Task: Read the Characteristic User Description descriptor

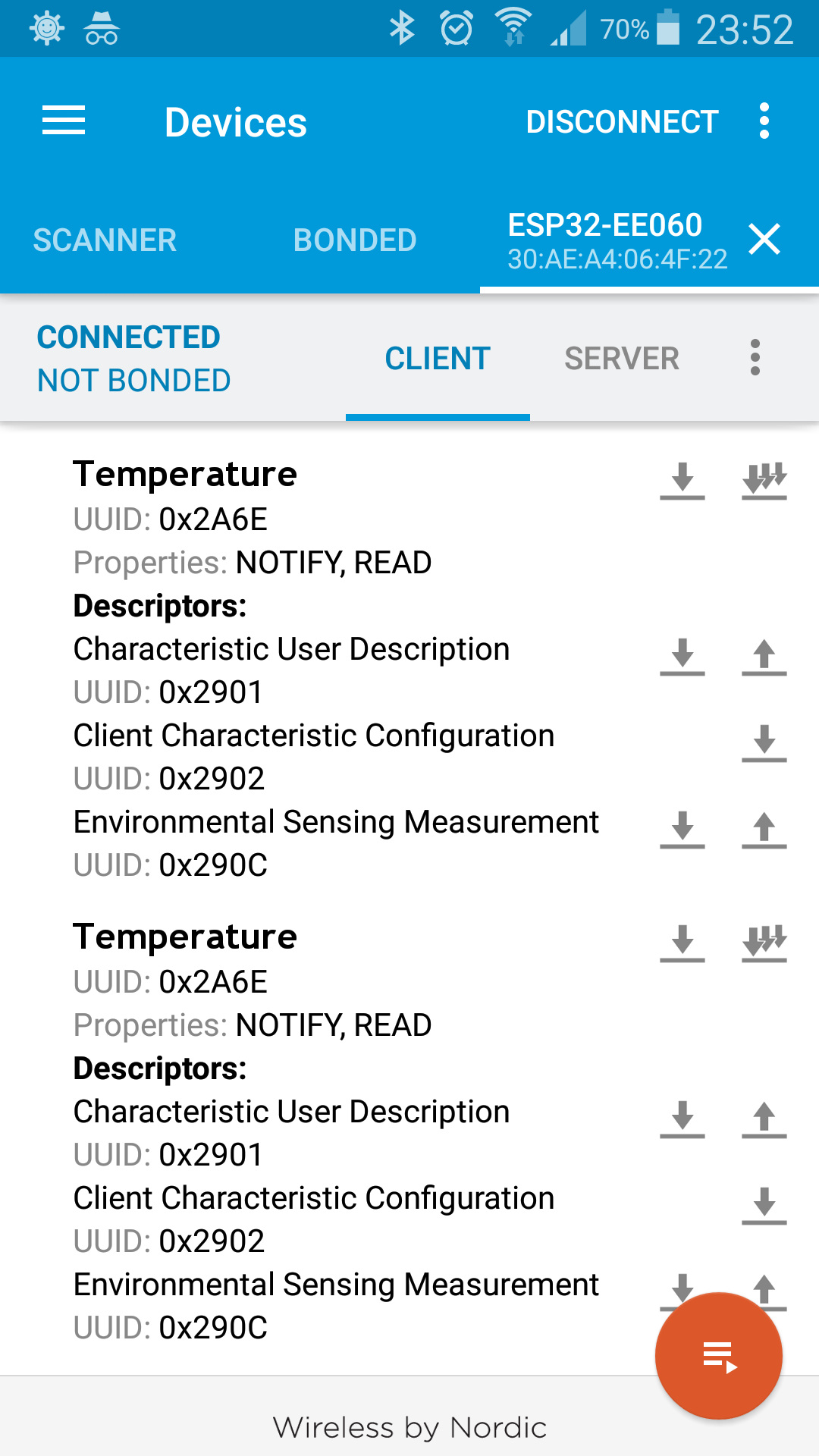Action: pos(683,658)
